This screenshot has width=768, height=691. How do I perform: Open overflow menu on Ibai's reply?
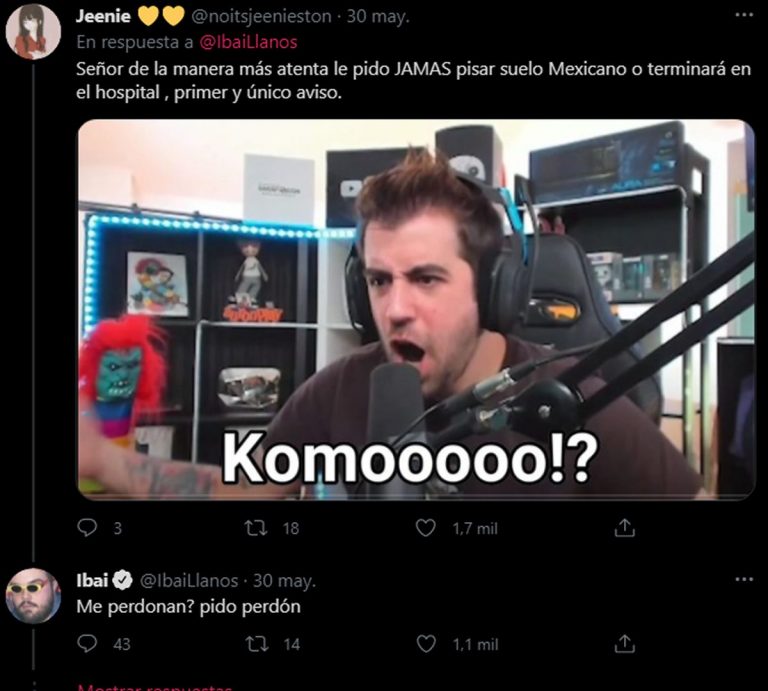743,580
